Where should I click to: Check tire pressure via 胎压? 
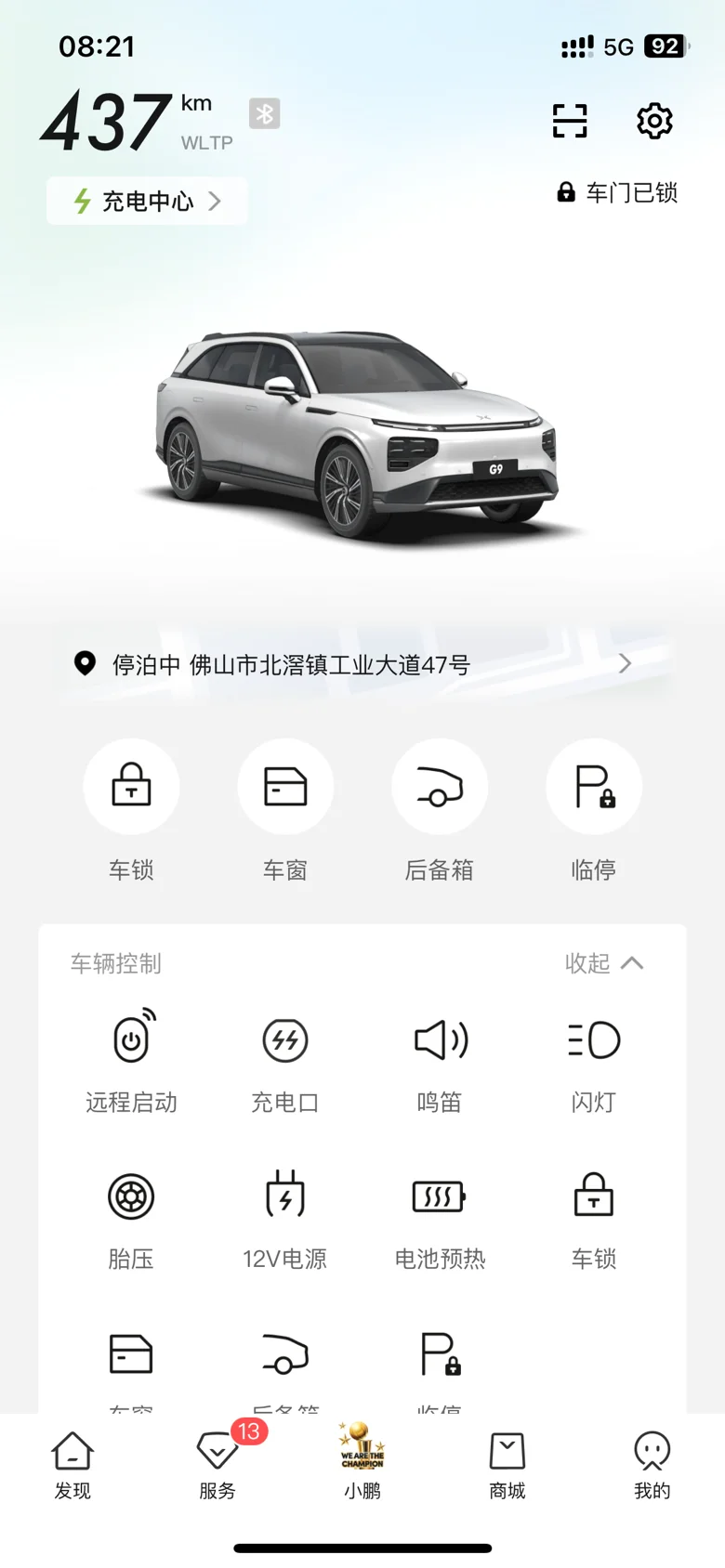tap(131, 1219)
